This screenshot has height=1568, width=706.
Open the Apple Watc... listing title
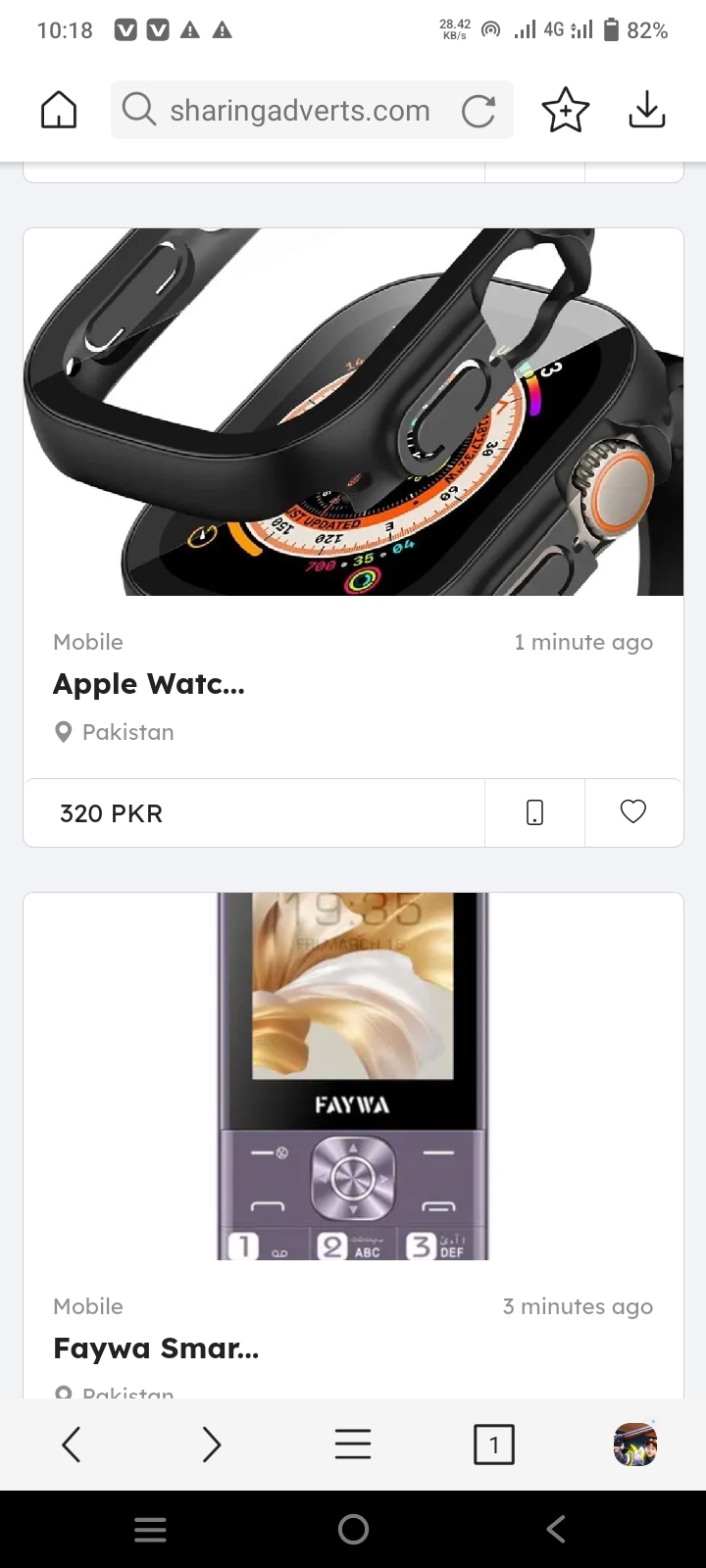click(x=149, y=684)
